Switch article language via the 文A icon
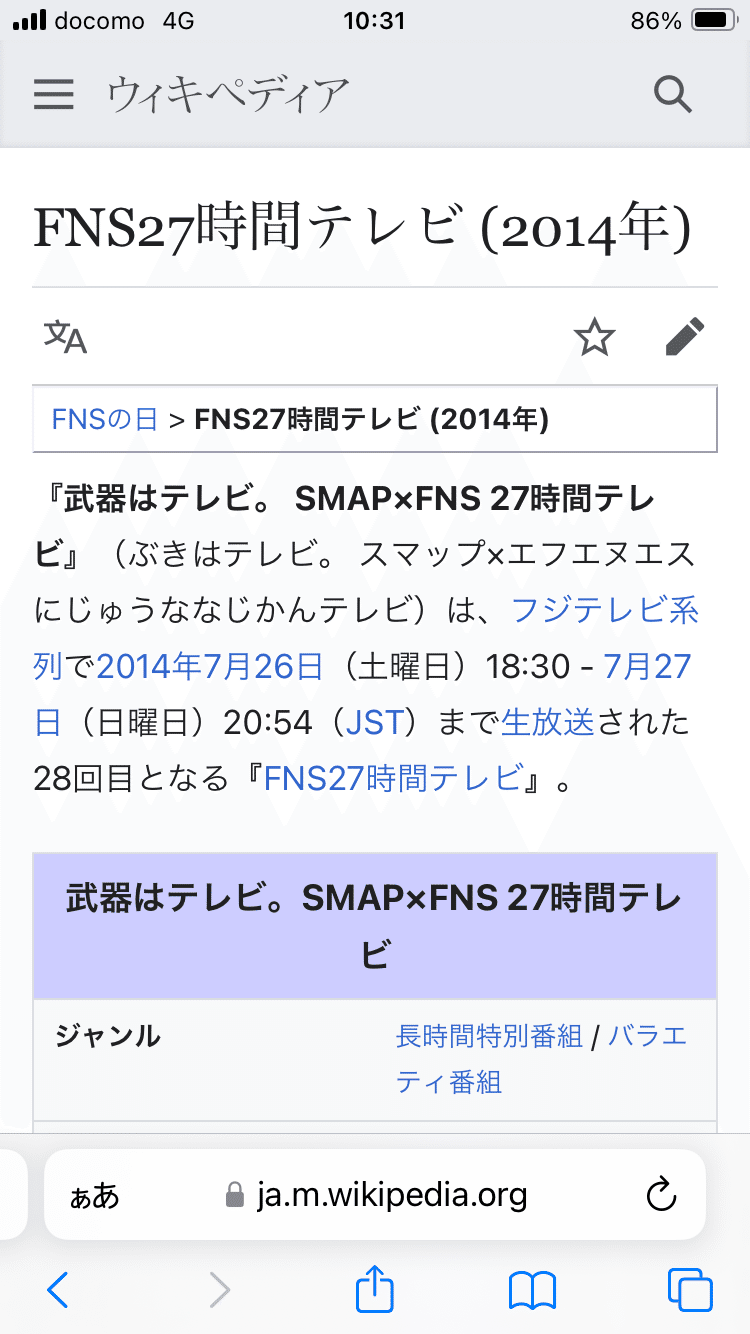Screen dimensions: 750x1334 click(64, 337)
